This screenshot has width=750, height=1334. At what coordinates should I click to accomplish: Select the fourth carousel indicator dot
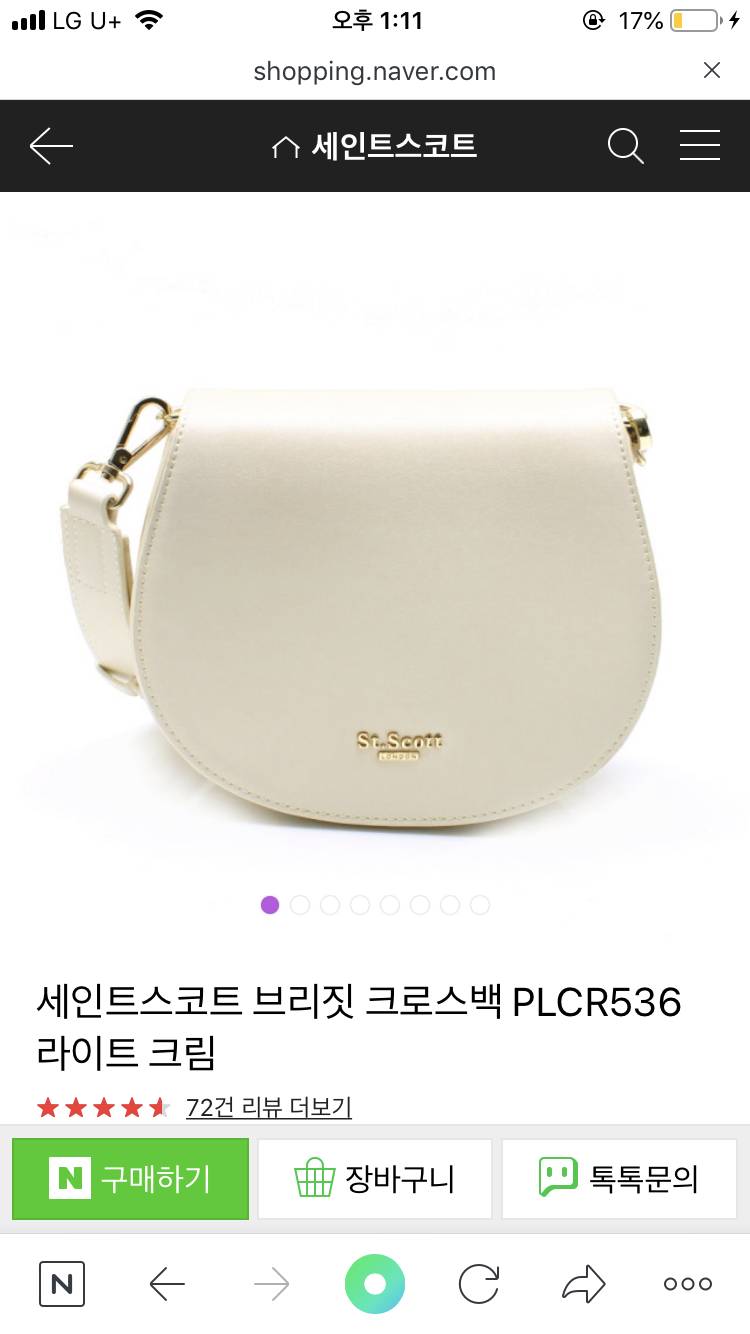(359, 904)
